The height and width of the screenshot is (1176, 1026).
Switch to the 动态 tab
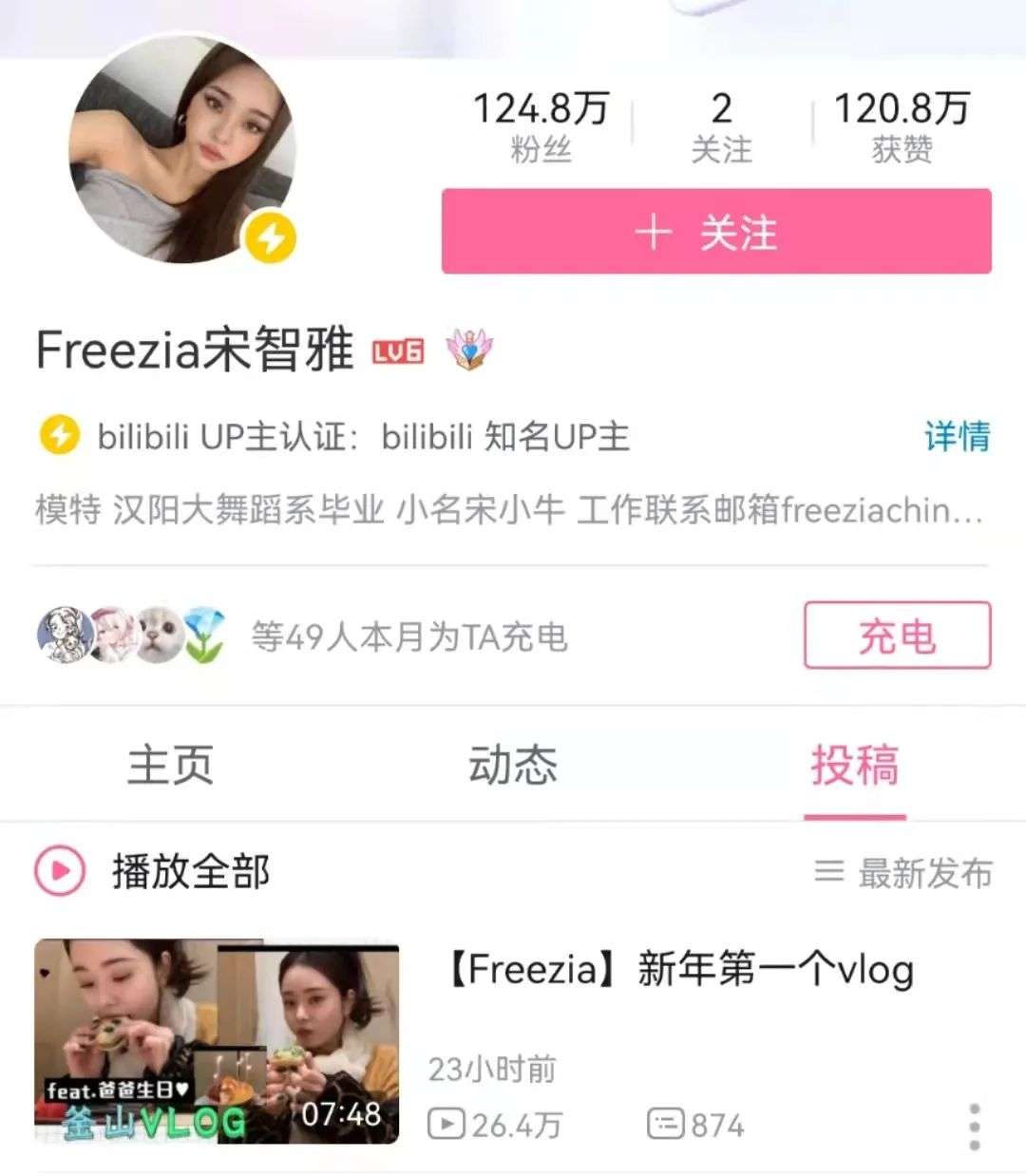point(512,765)
